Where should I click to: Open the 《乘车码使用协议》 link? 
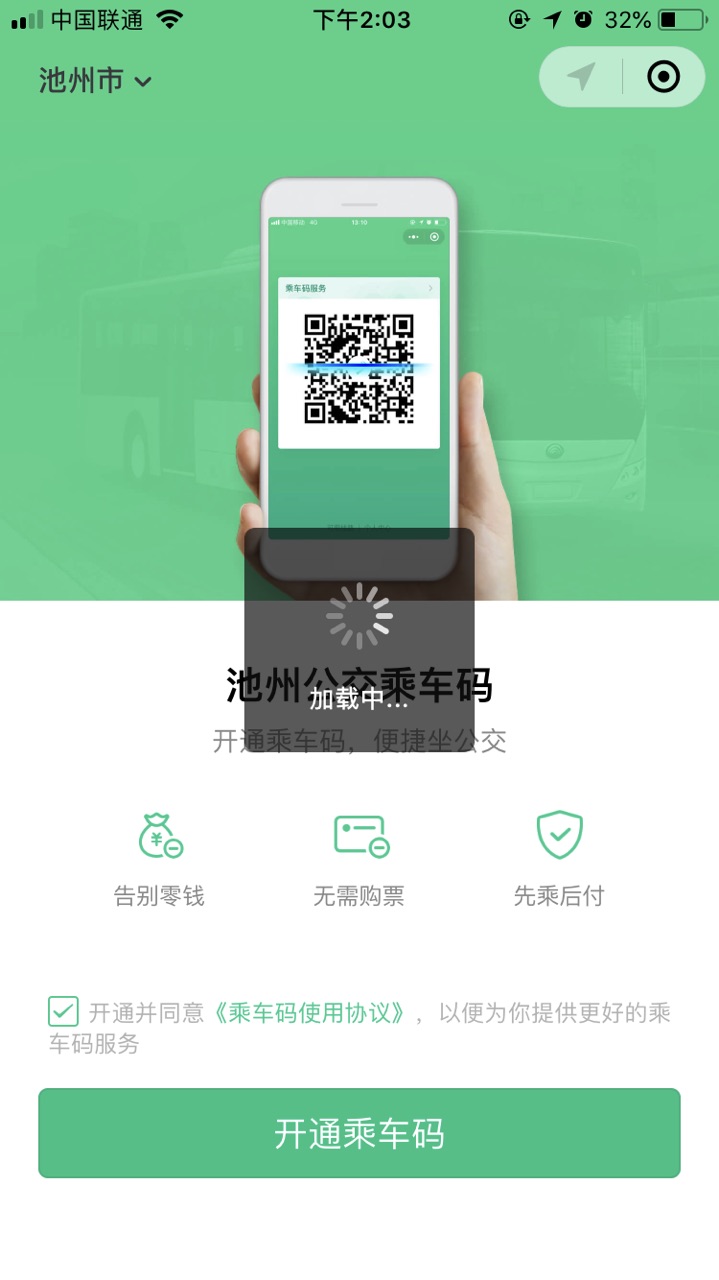tap(312, 1012)
